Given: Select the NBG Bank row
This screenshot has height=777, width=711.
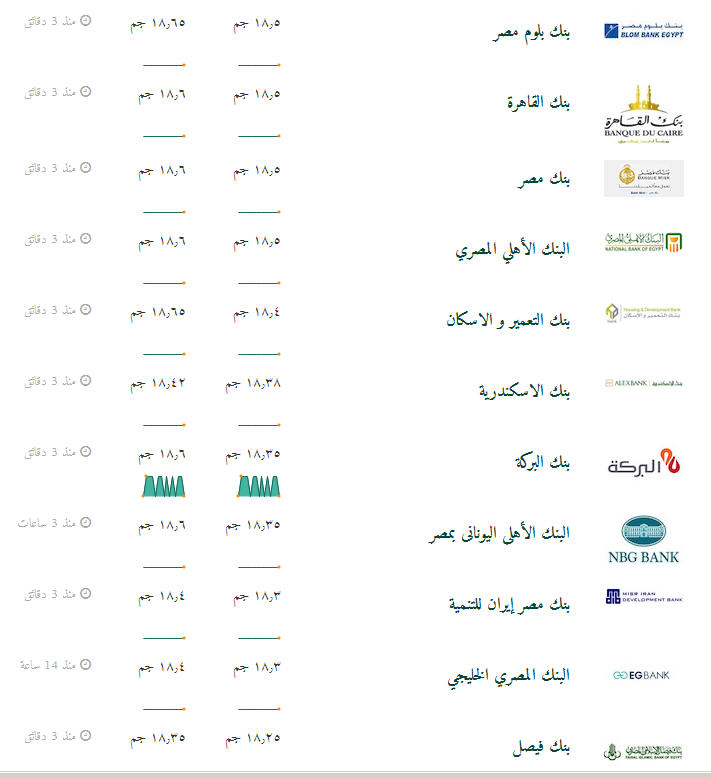Looking at the screenshot, I should [498, 533].
